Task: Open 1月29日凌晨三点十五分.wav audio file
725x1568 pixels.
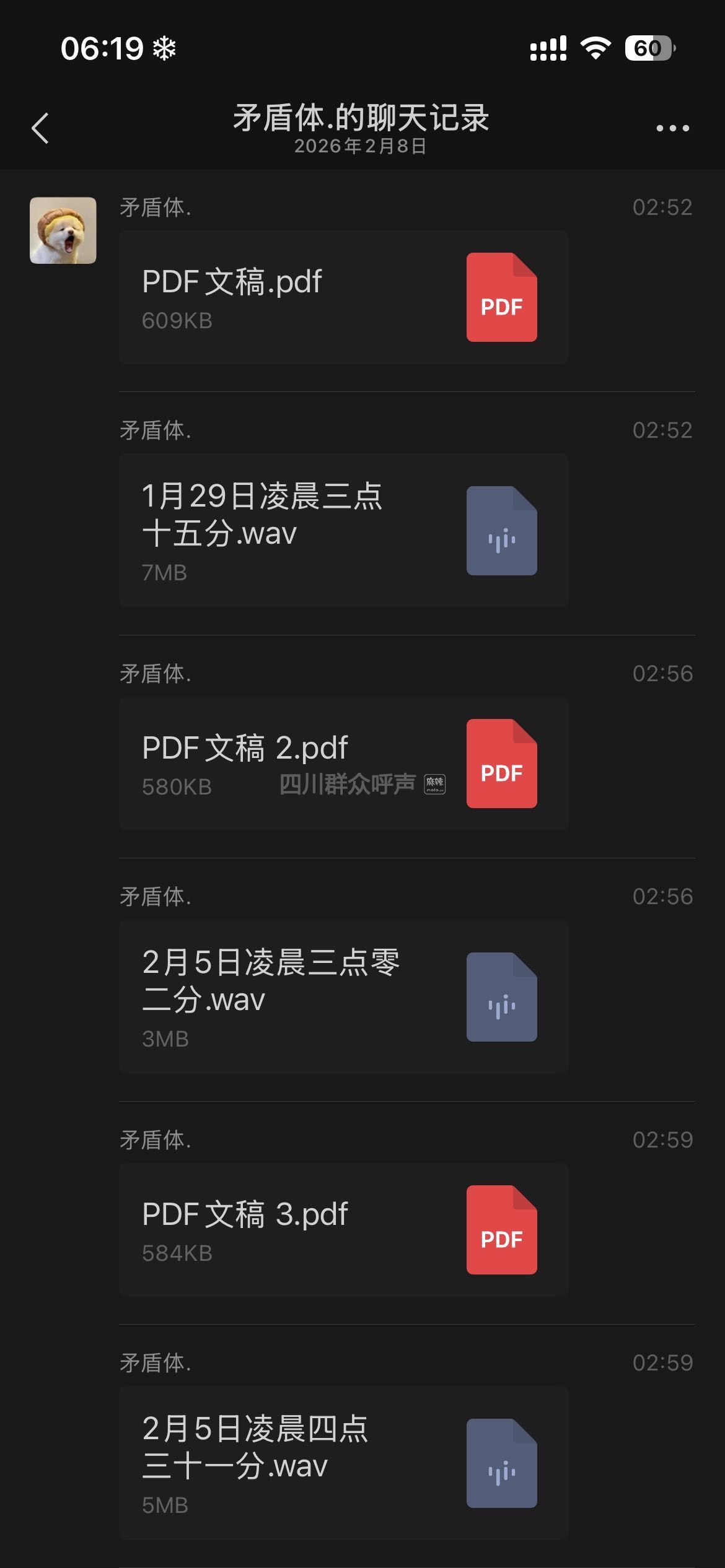Action: point(343,530)
